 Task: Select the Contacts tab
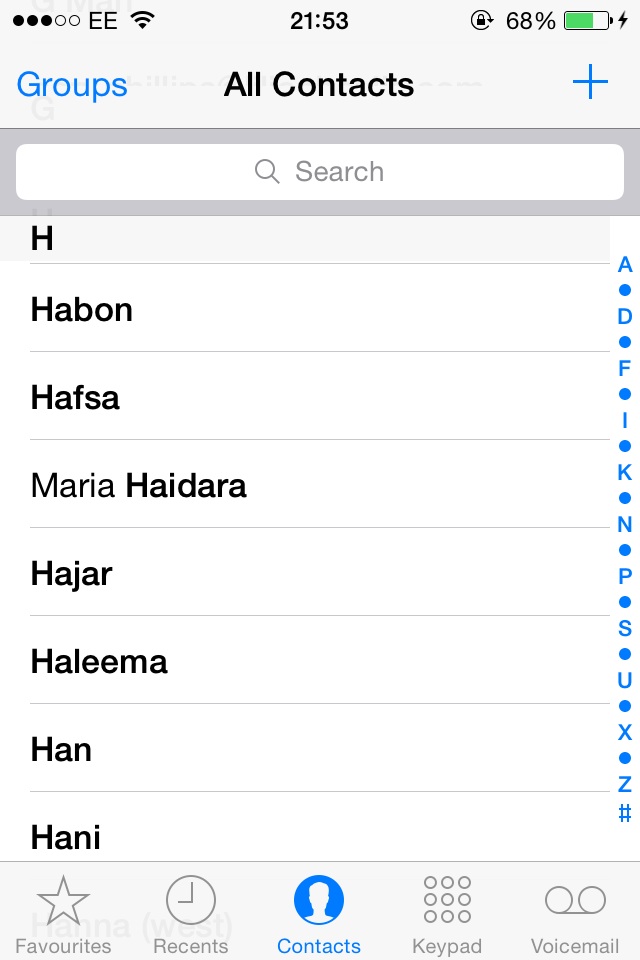pyautogui.click(x=319, y=914)
